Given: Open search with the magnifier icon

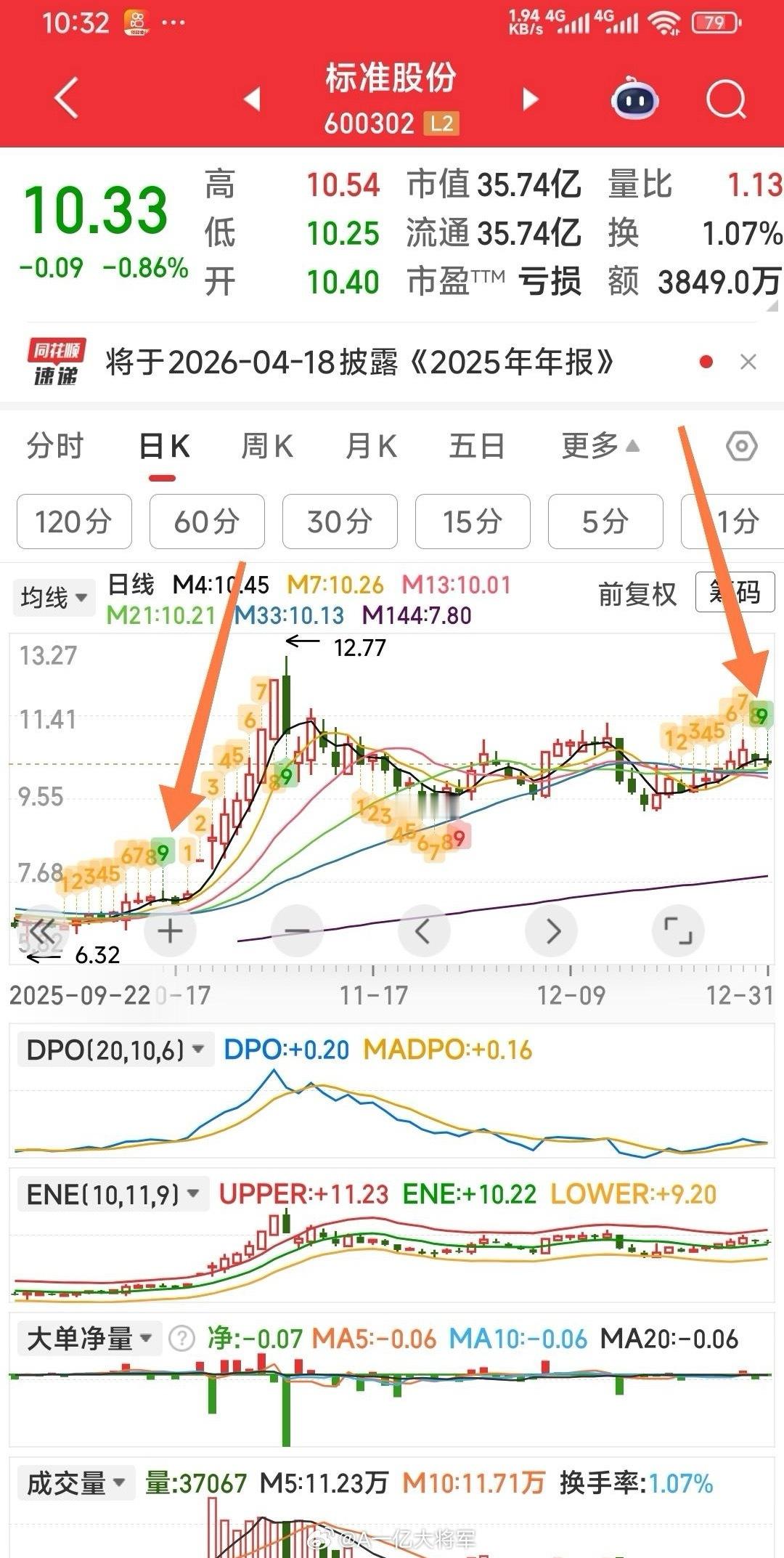Looking at the screenshot, I should (x=725, y=100).
